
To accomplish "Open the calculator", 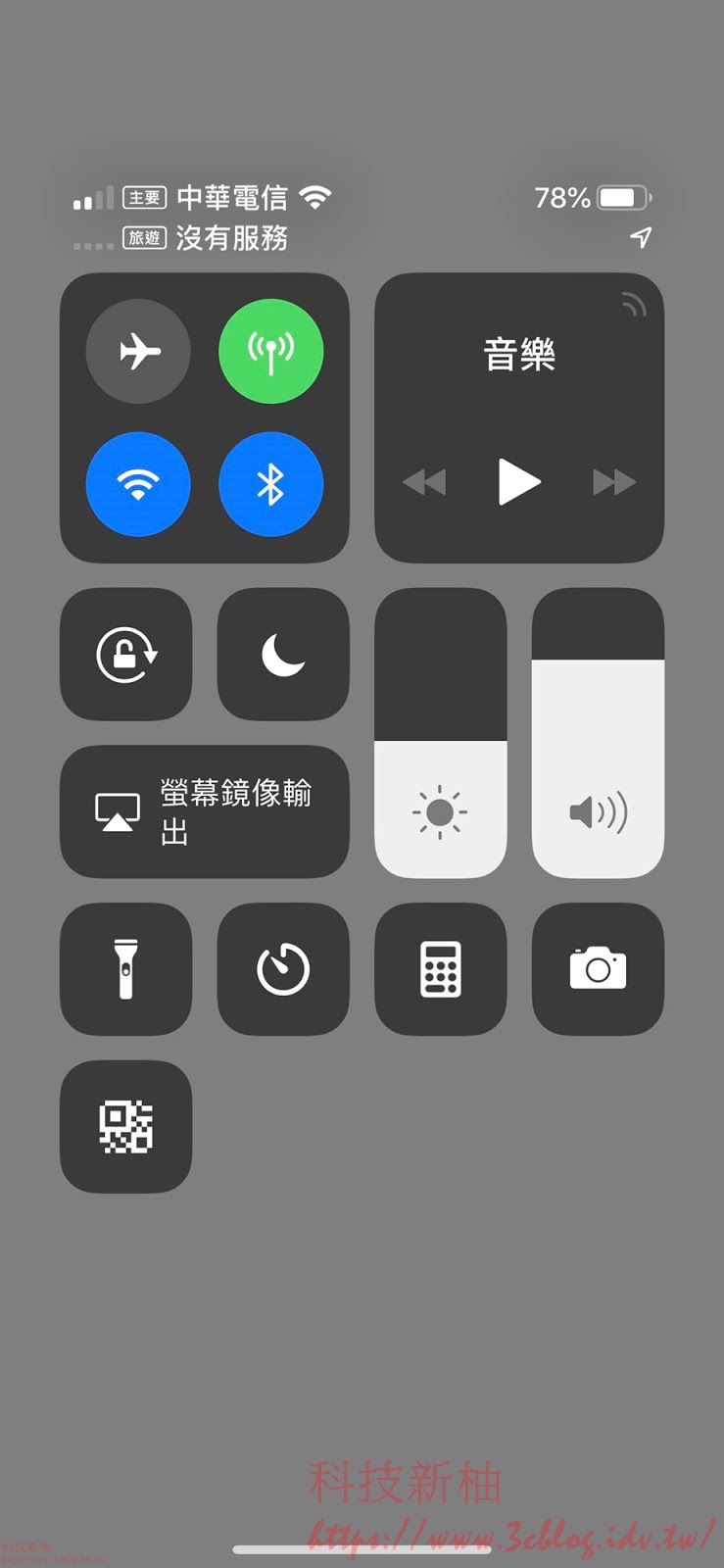I will click(x=441, y=969).
